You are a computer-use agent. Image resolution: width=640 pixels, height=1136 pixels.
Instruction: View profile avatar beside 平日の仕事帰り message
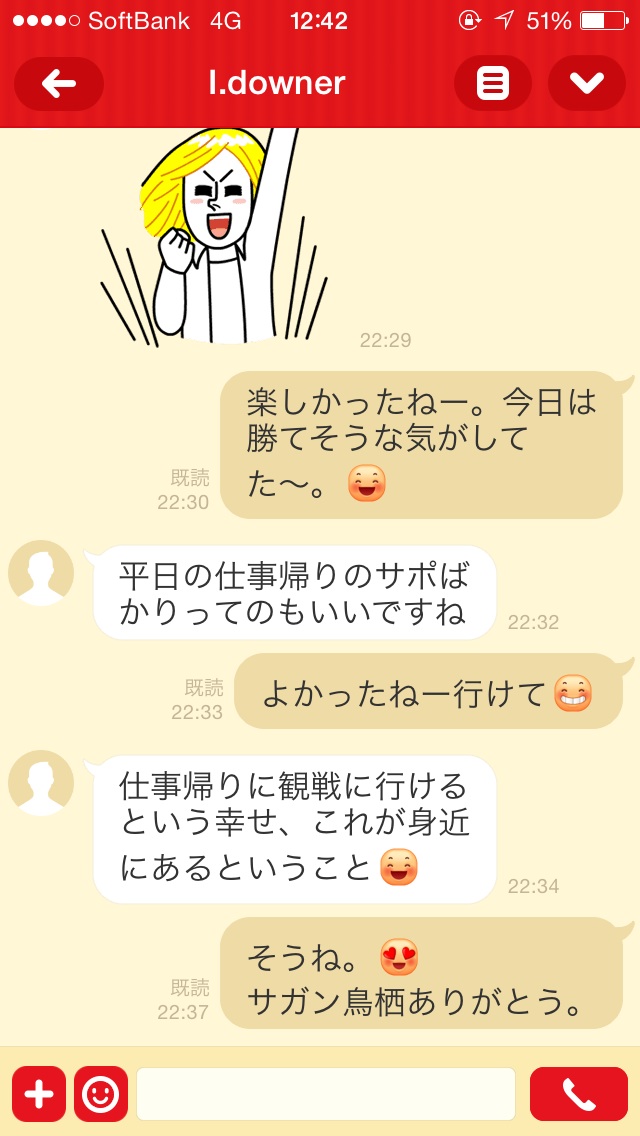[41, 574]
